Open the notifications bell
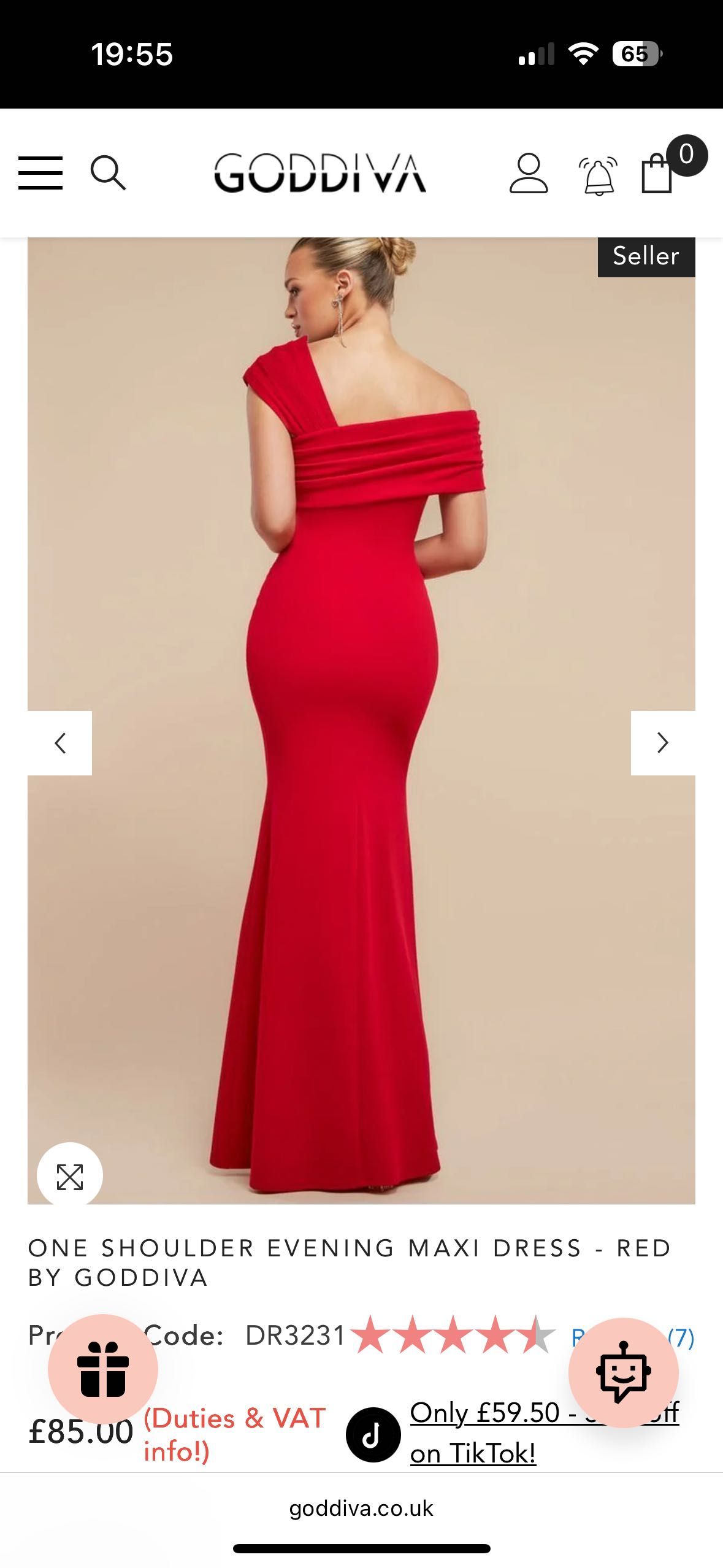This screenshot has width=723, height=1568. tap(598, 176)
